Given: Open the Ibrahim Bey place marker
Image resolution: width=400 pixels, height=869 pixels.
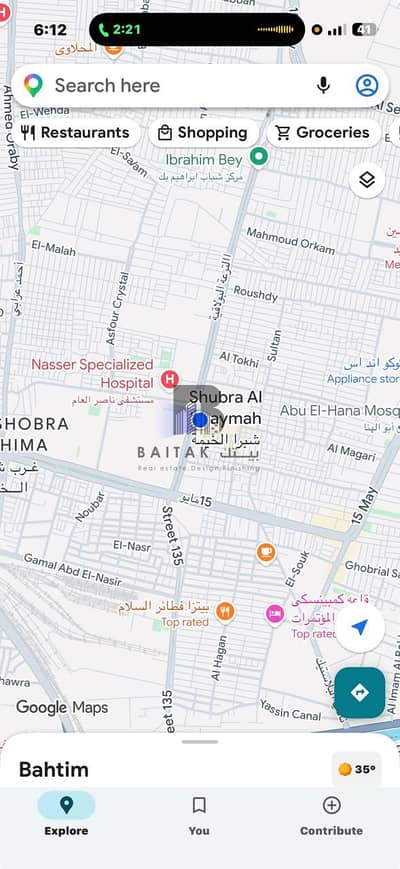Looking at the screenshot, I should 258,157.
